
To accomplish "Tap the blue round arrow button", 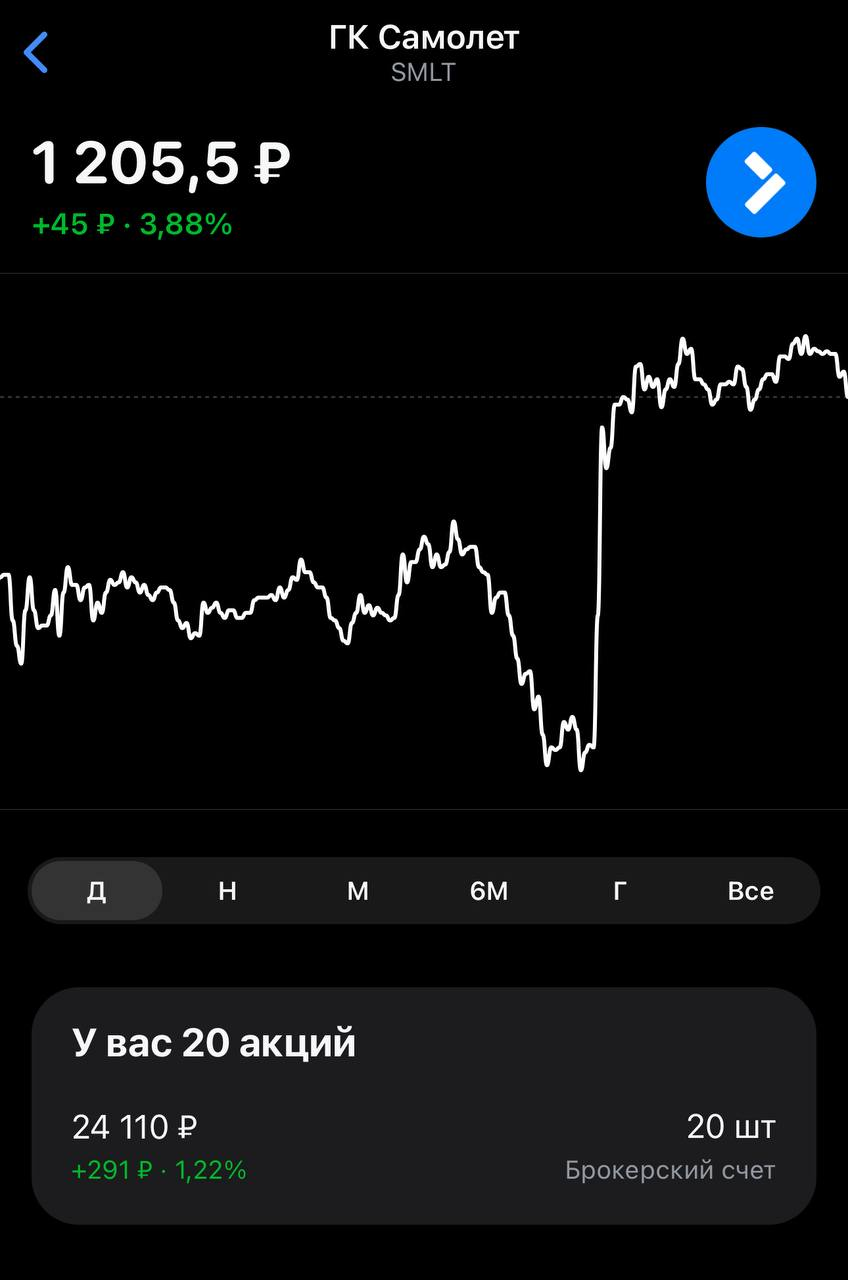I will [761, 183].
